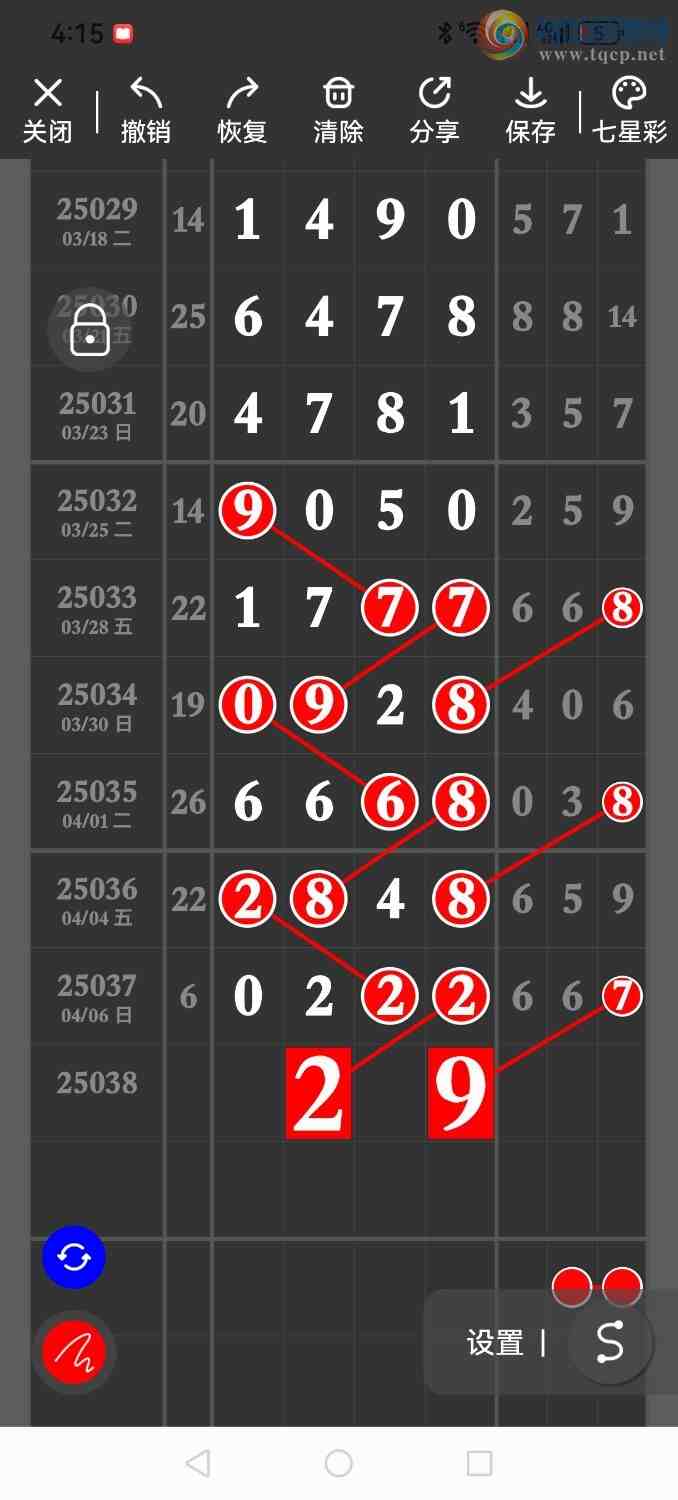678x1500 pixels.
Task: Clear all marks with 清除
Action: [338, 111]
